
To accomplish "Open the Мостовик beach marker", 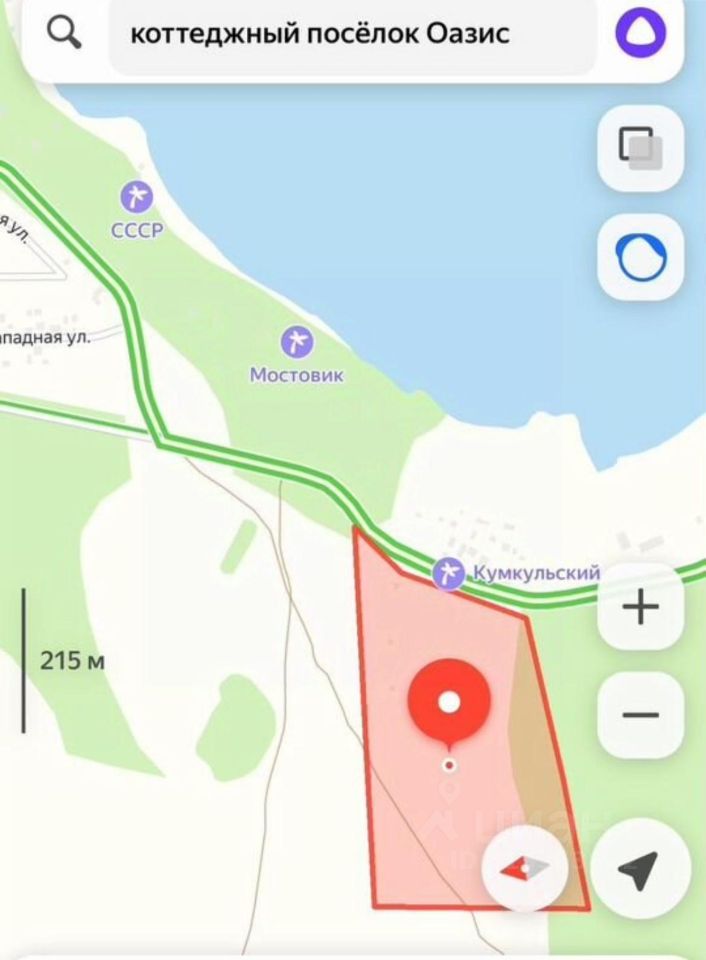I will (x=296, y=343).
